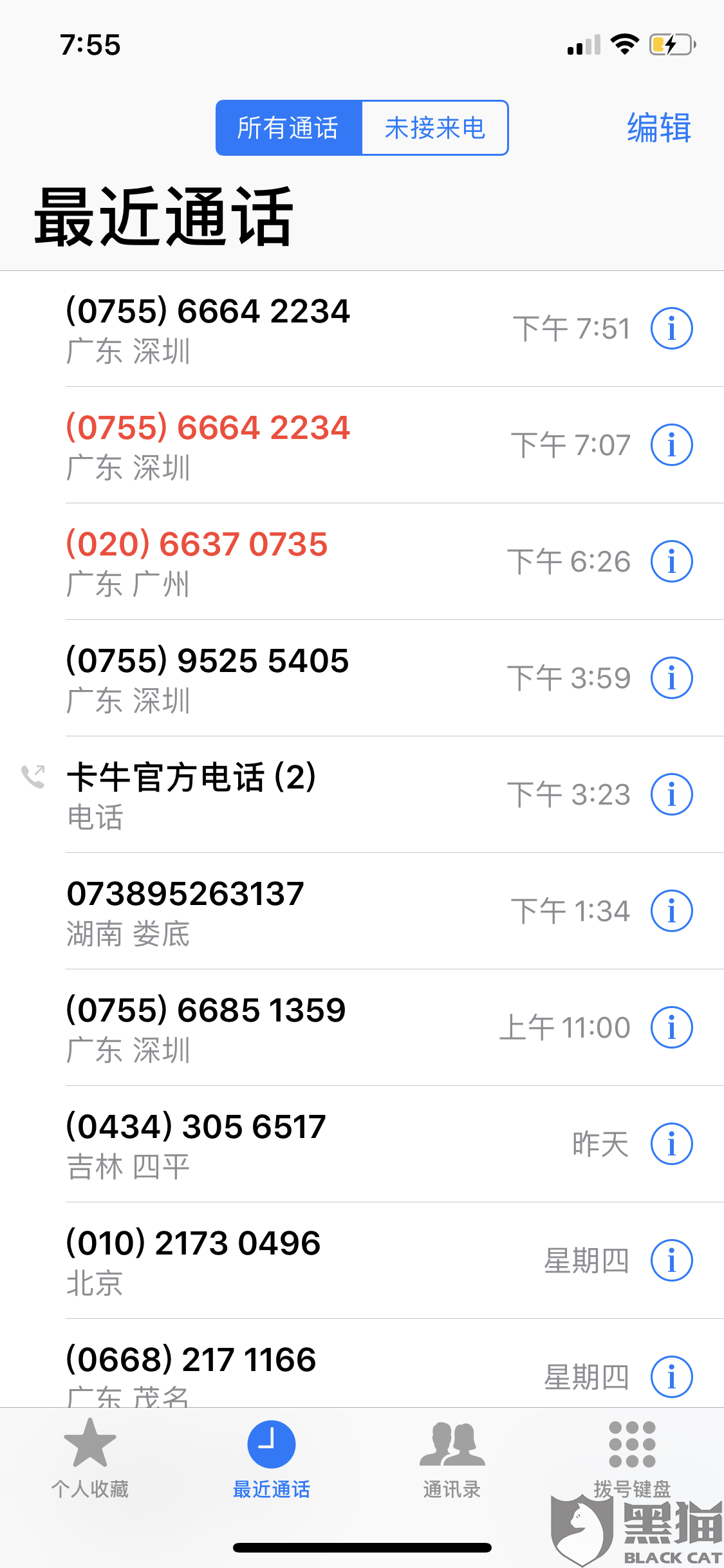Tap 编辑 to edit recent calls
This screenshot has width=724, height=1568.
(x=658, y=128)
